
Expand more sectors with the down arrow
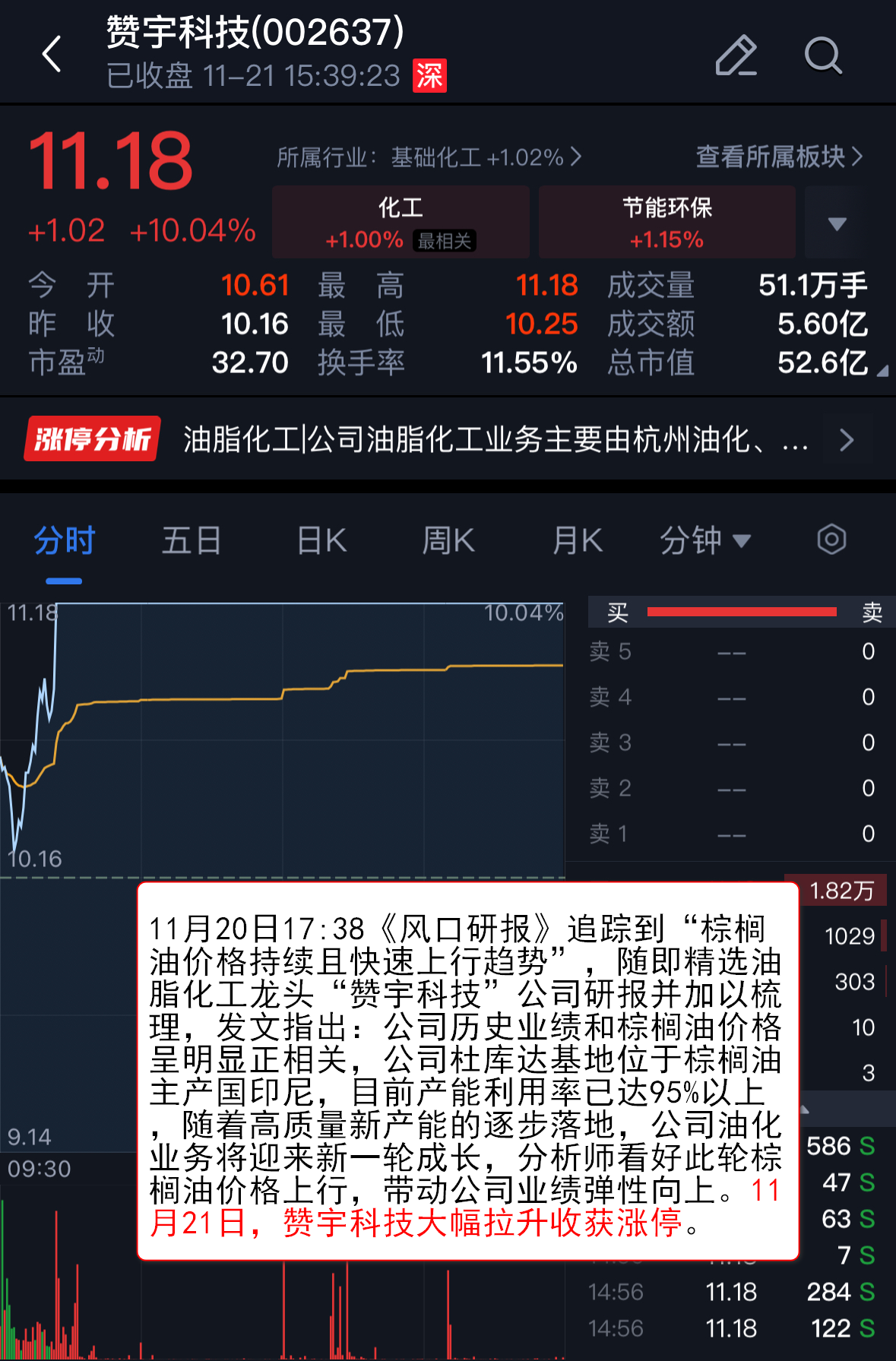pyautogui.click(x=837, y=223)
